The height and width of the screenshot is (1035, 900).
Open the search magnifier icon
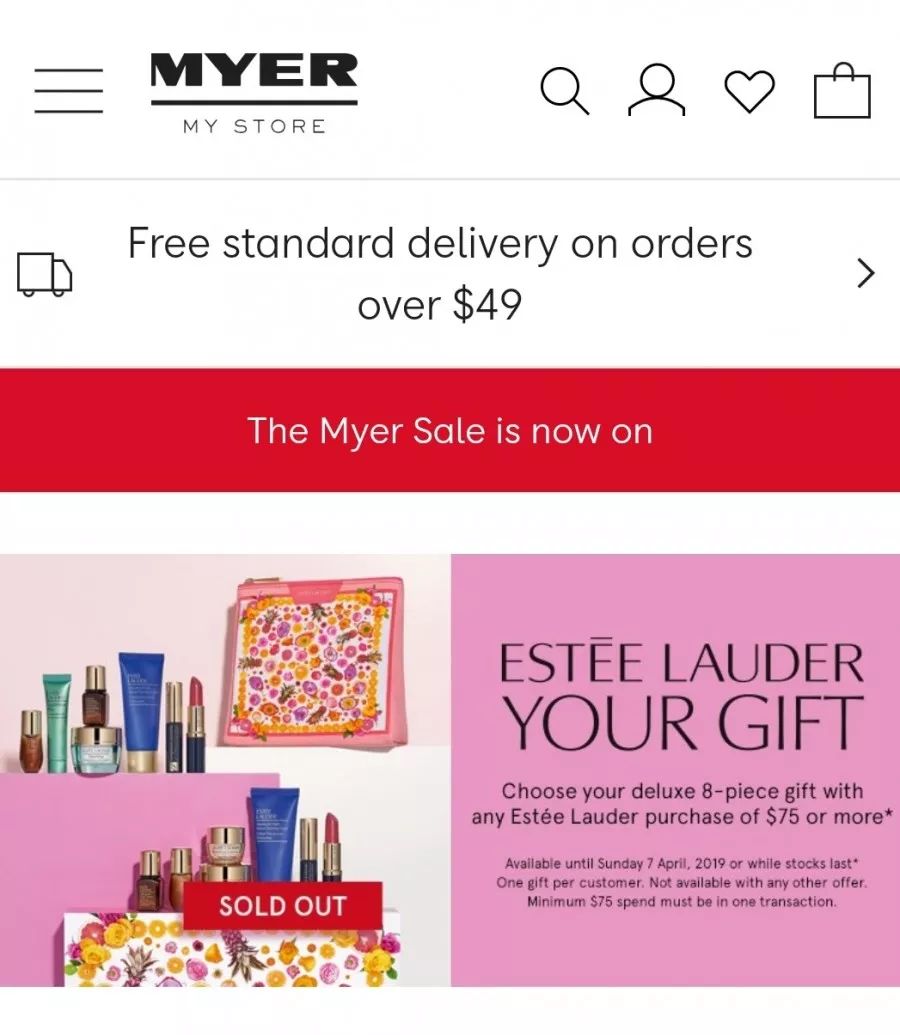[x=564, y=91]
